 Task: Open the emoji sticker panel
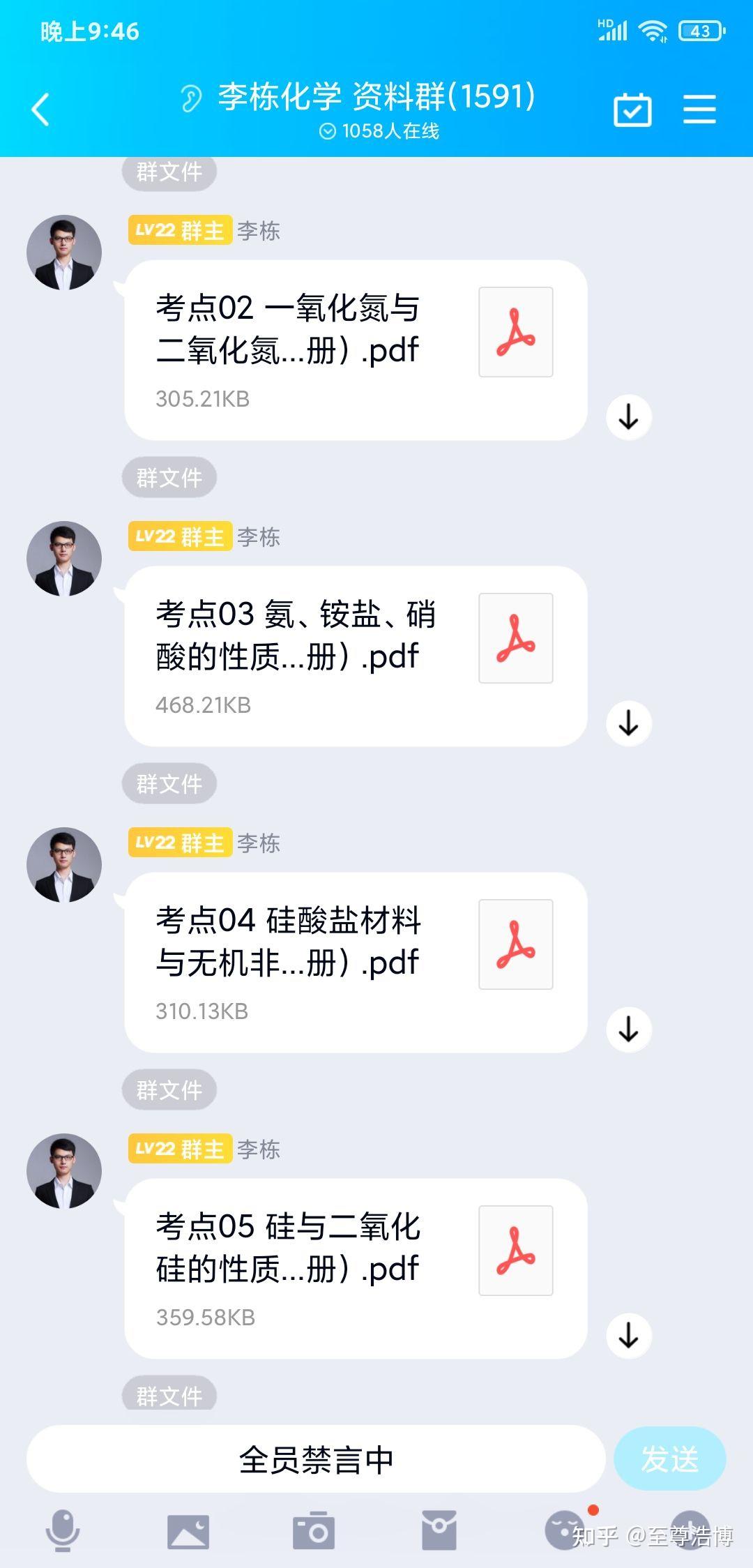[565, 1530]
